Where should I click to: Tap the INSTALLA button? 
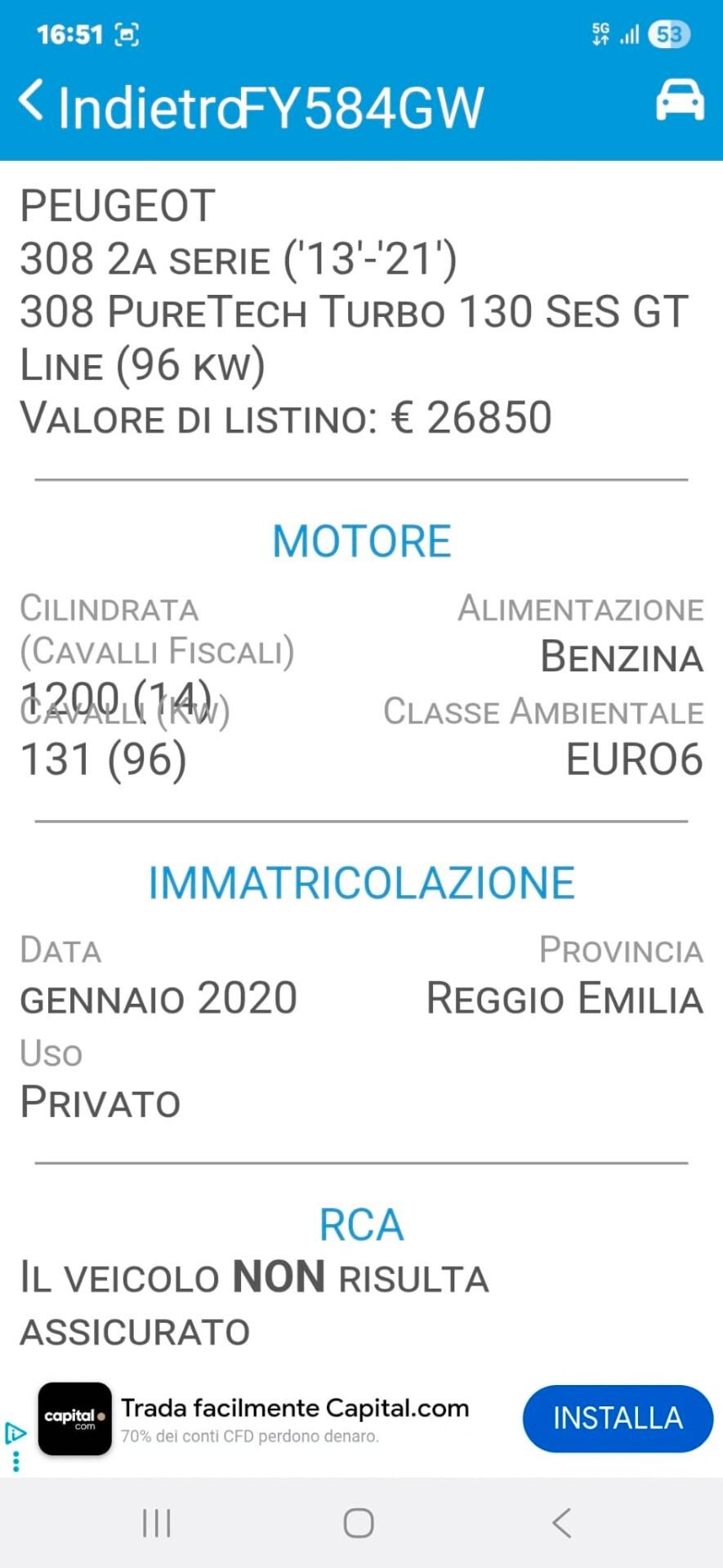click(x=618, y=1419)
